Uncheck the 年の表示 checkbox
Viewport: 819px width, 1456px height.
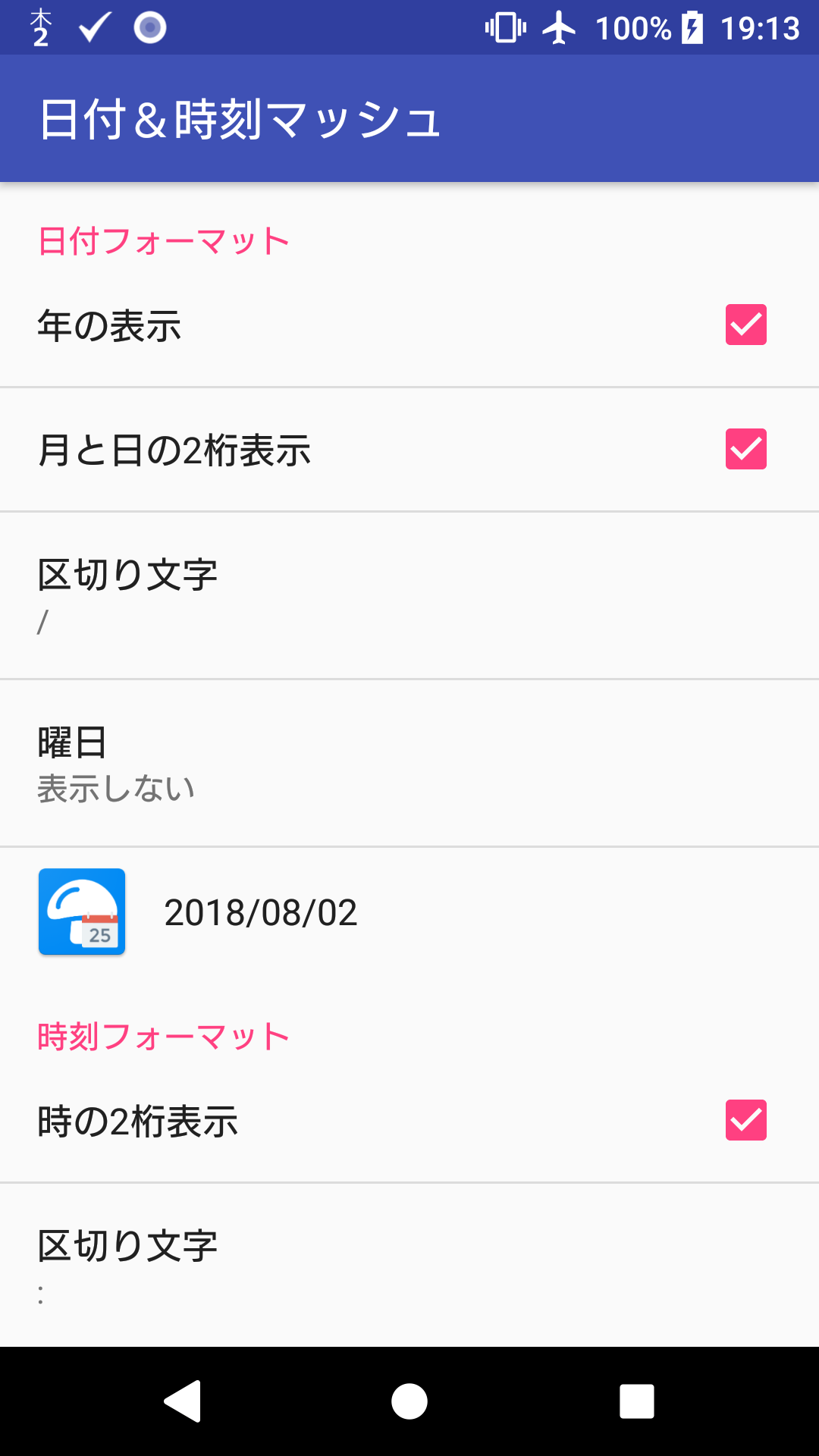coord(745,325)
